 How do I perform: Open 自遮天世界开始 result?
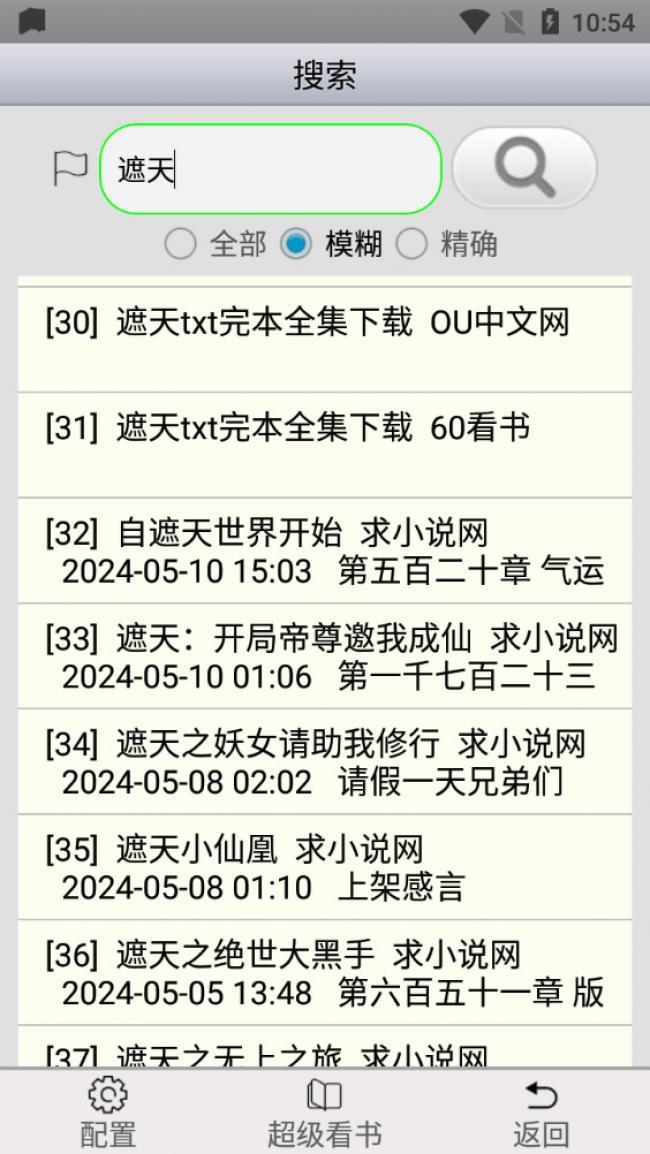[325, 551]
